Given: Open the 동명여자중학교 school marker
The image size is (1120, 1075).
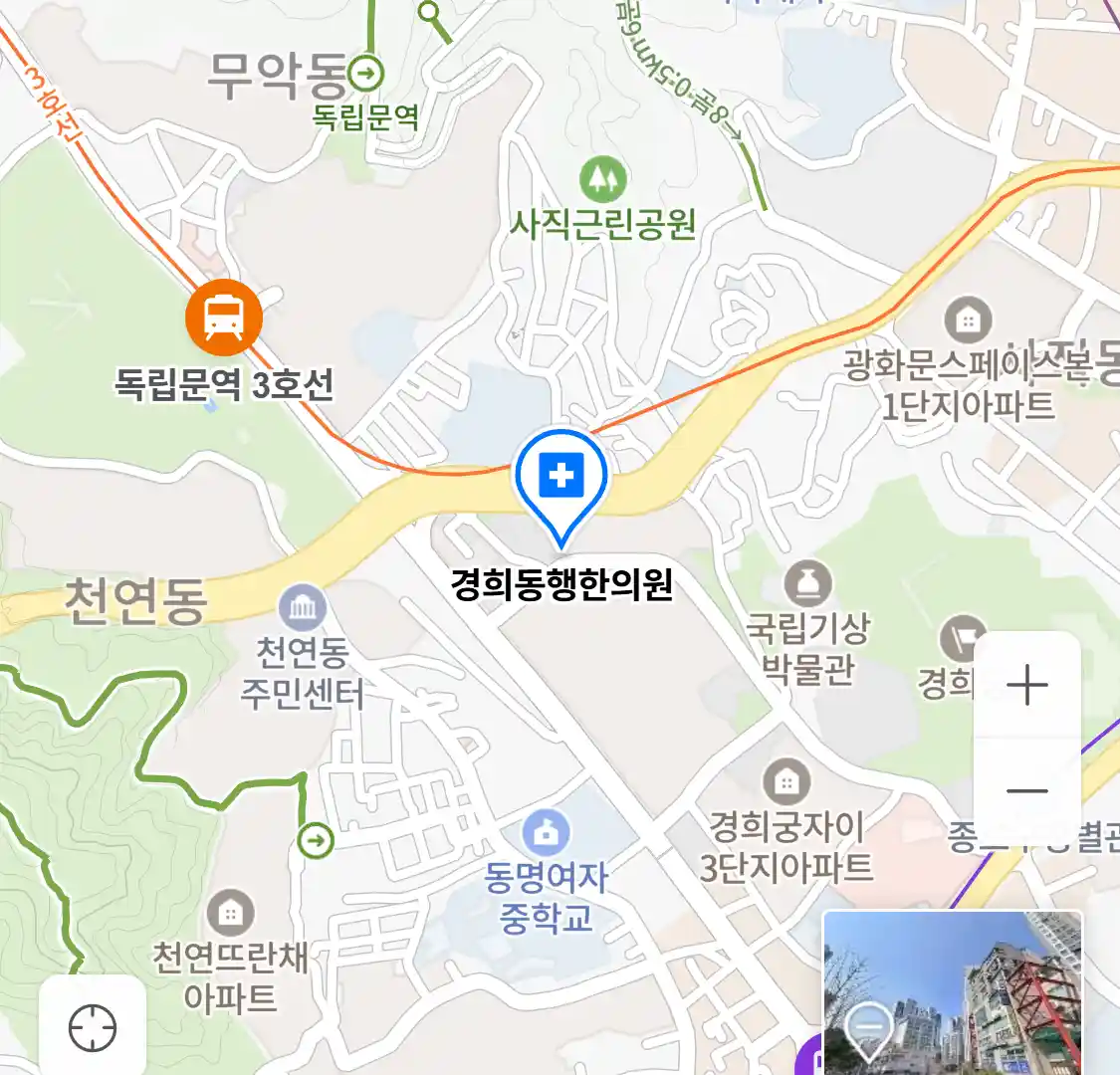Looking at the screenshot, I should click(x=547, y=832).
